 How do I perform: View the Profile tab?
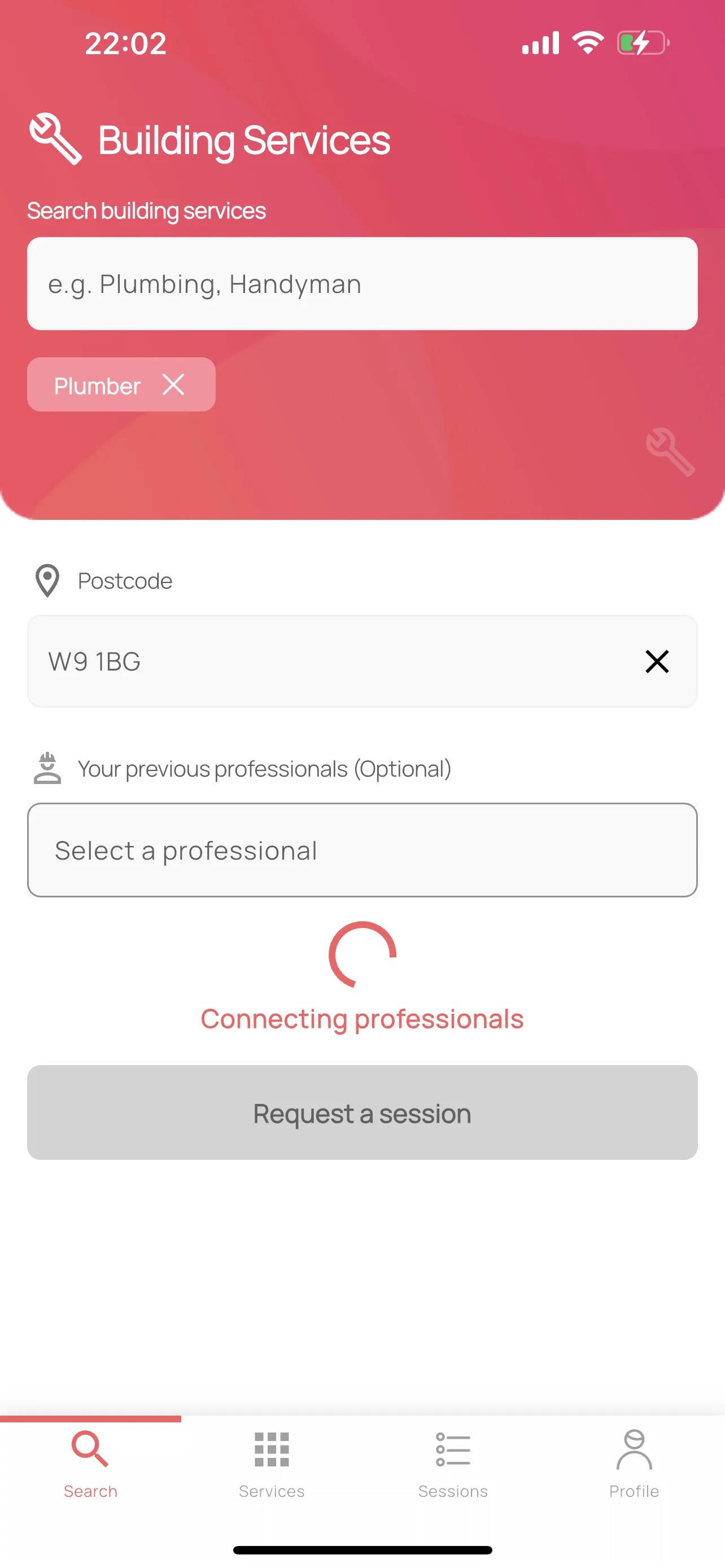[x=634, y=1464]
